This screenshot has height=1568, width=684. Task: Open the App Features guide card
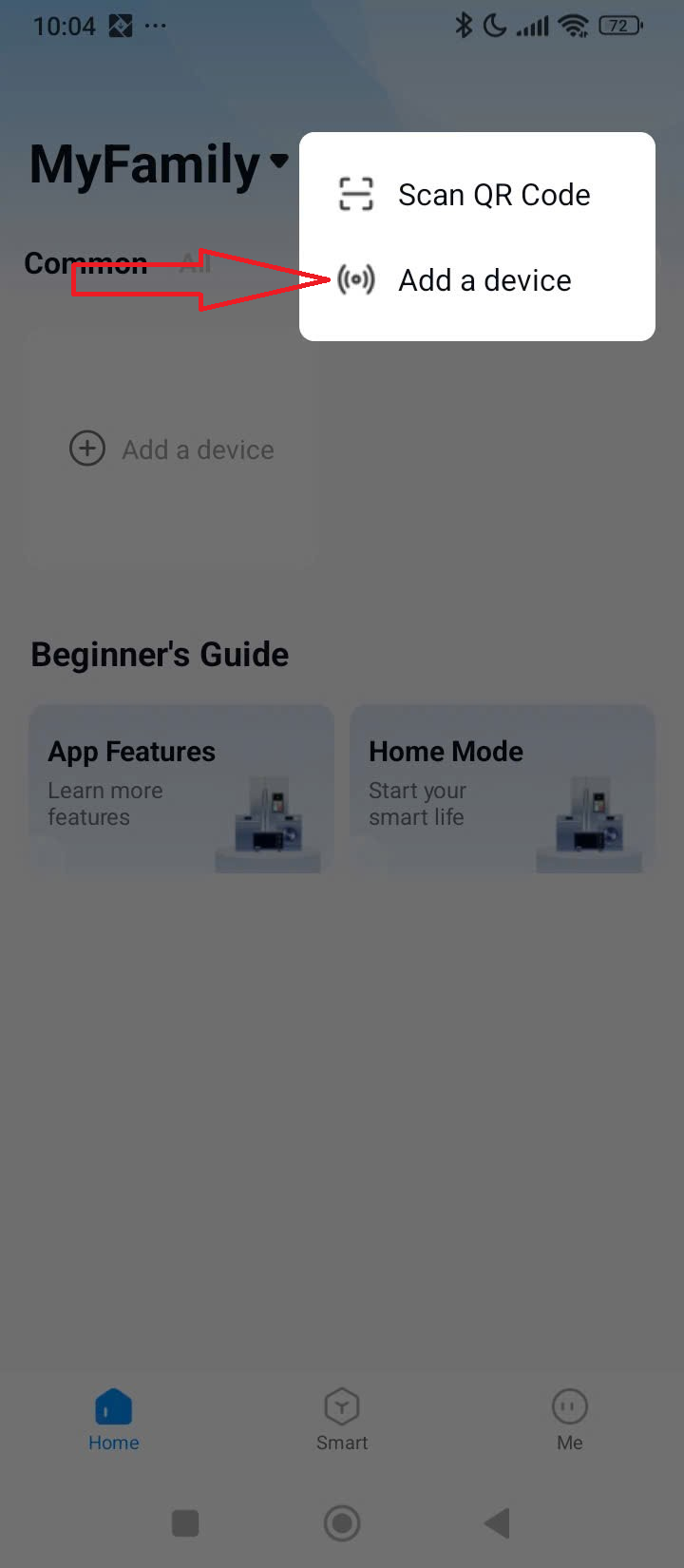(x=181, y=788)
